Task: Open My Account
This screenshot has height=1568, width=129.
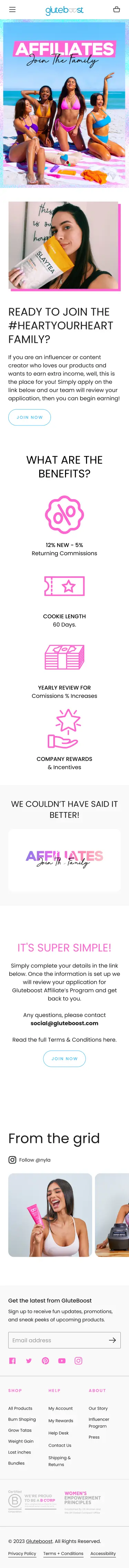Action: click(x=61, y=1408)
